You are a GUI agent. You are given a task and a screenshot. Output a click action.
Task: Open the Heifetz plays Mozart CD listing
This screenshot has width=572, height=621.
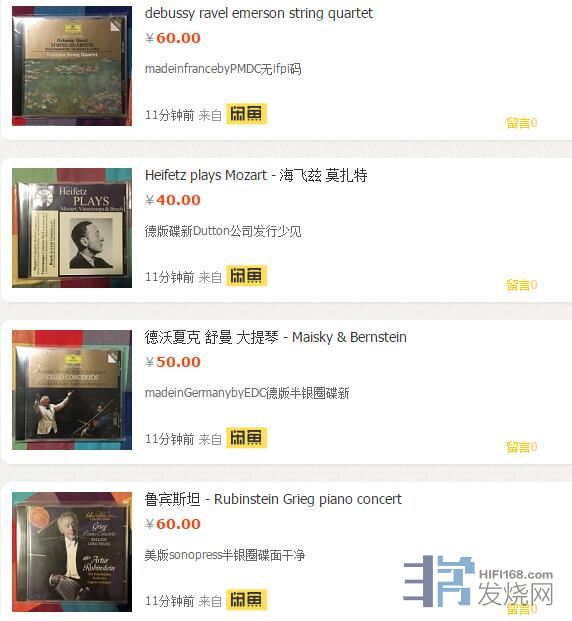click(256, 175)
